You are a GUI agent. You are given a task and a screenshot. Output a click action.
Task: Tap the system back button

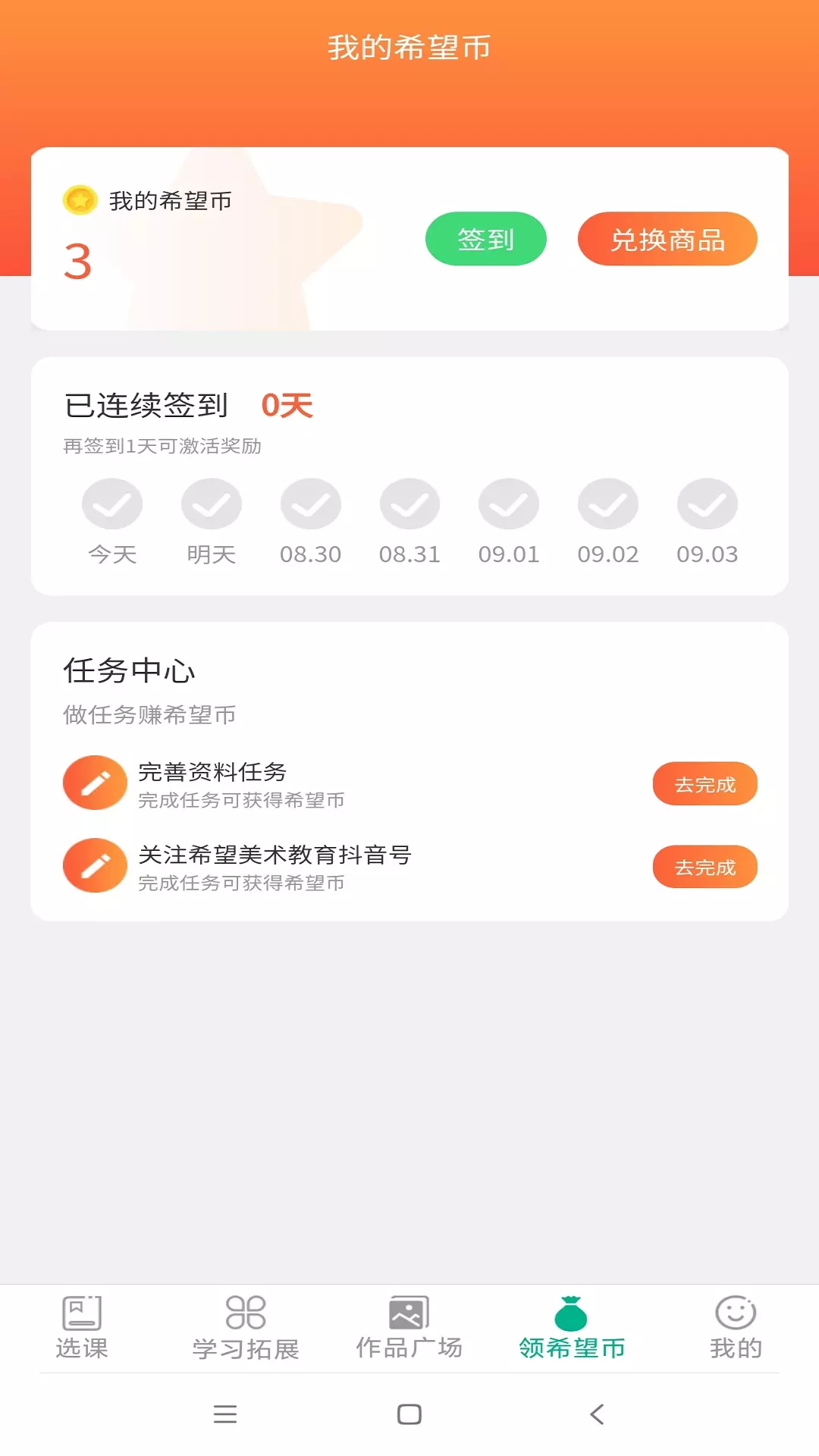coord(597,1414)
